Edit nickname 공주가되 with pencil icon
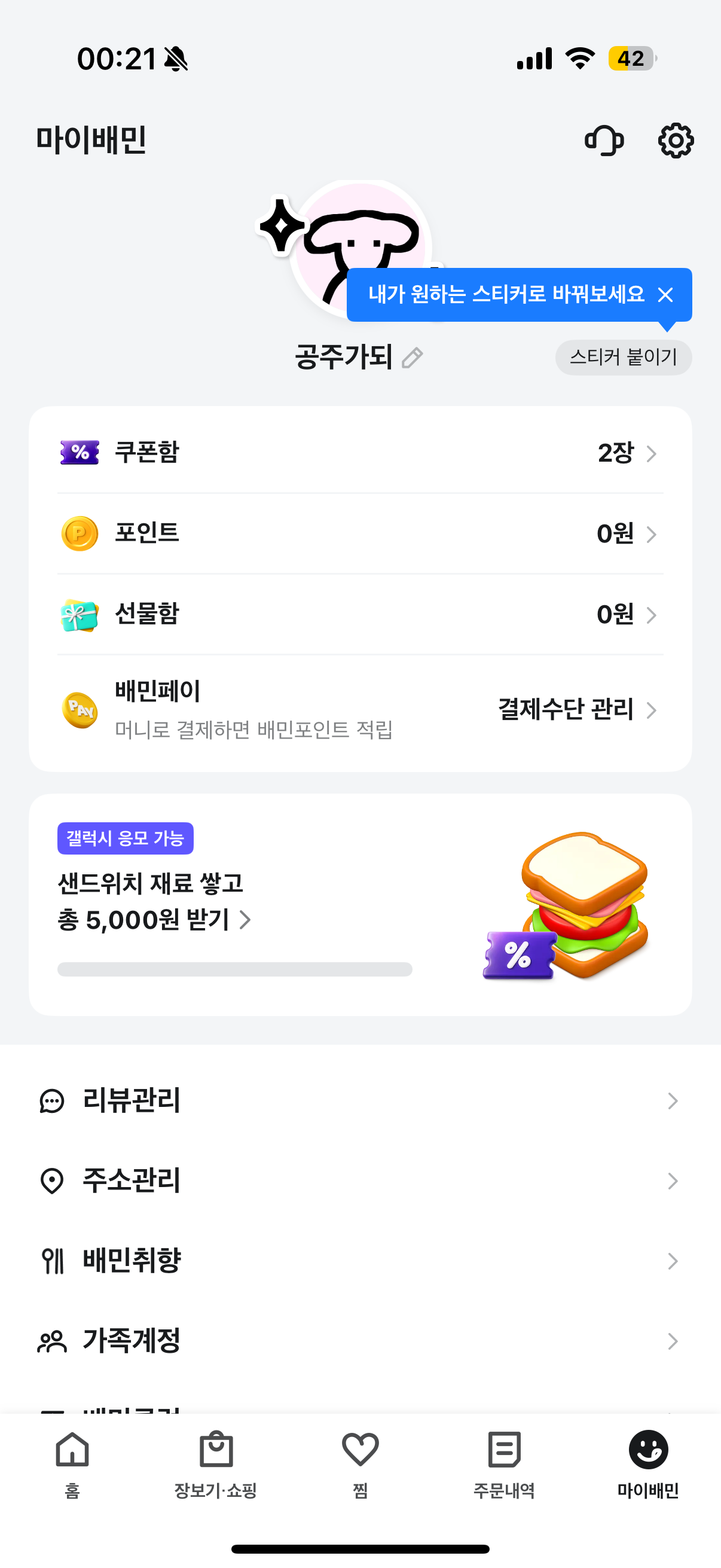The image size is (721, 1568). 413,358
